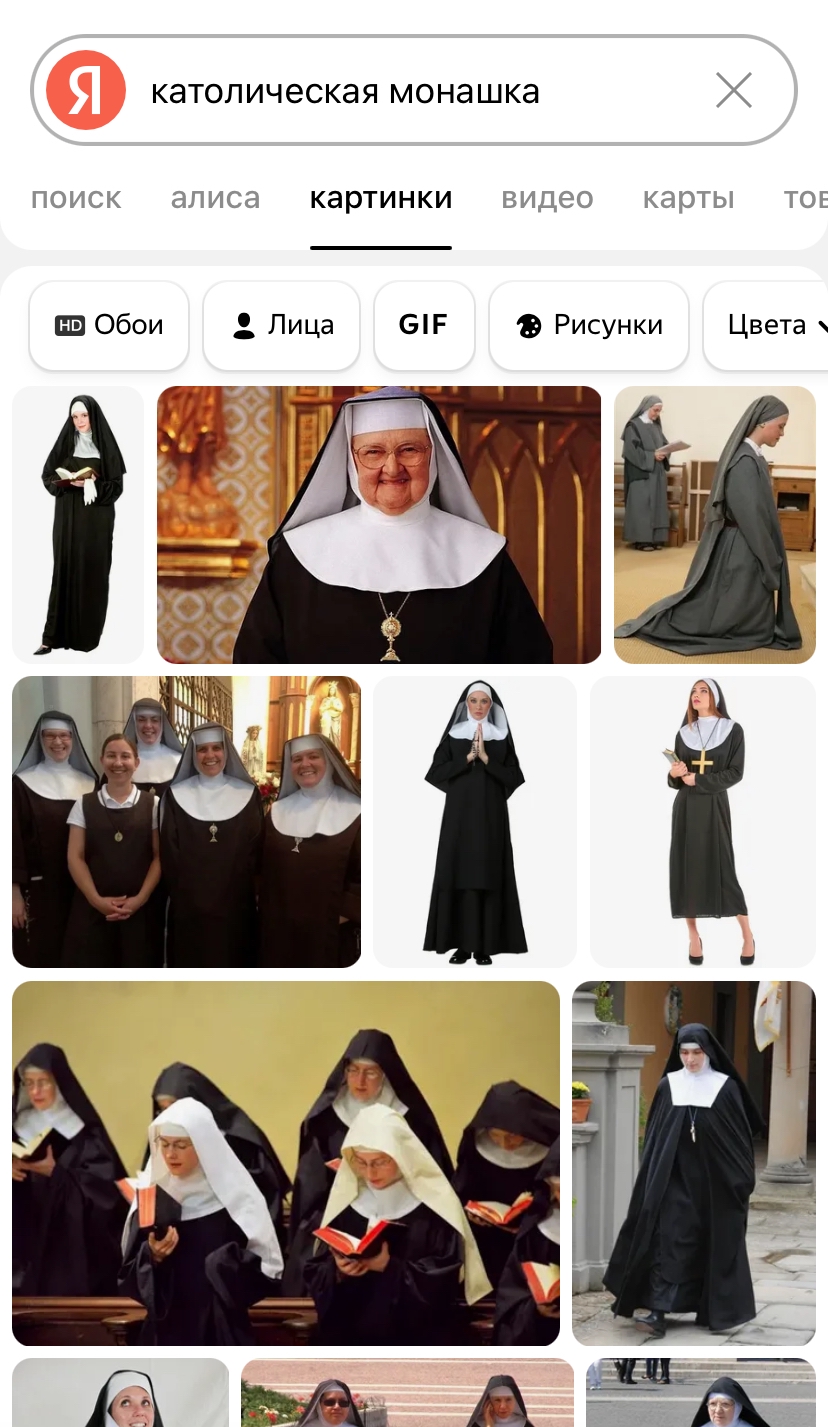Image resolution: width=828 pixels, height=1427 pixels.
Task: Switch to the видео tab
Action: pyautogui.click(x=547, y=198)
